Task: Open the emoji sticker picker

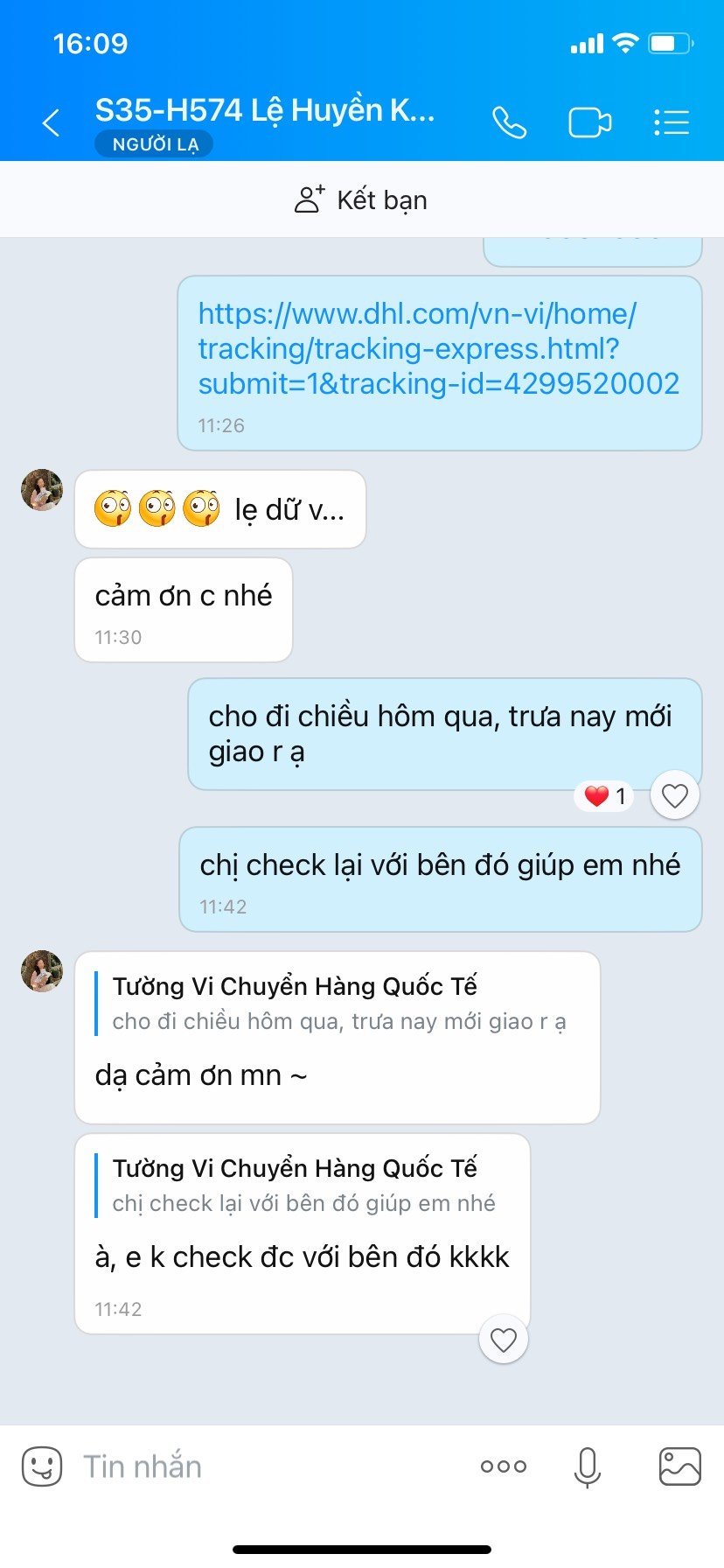Action: coord(42,1466)
